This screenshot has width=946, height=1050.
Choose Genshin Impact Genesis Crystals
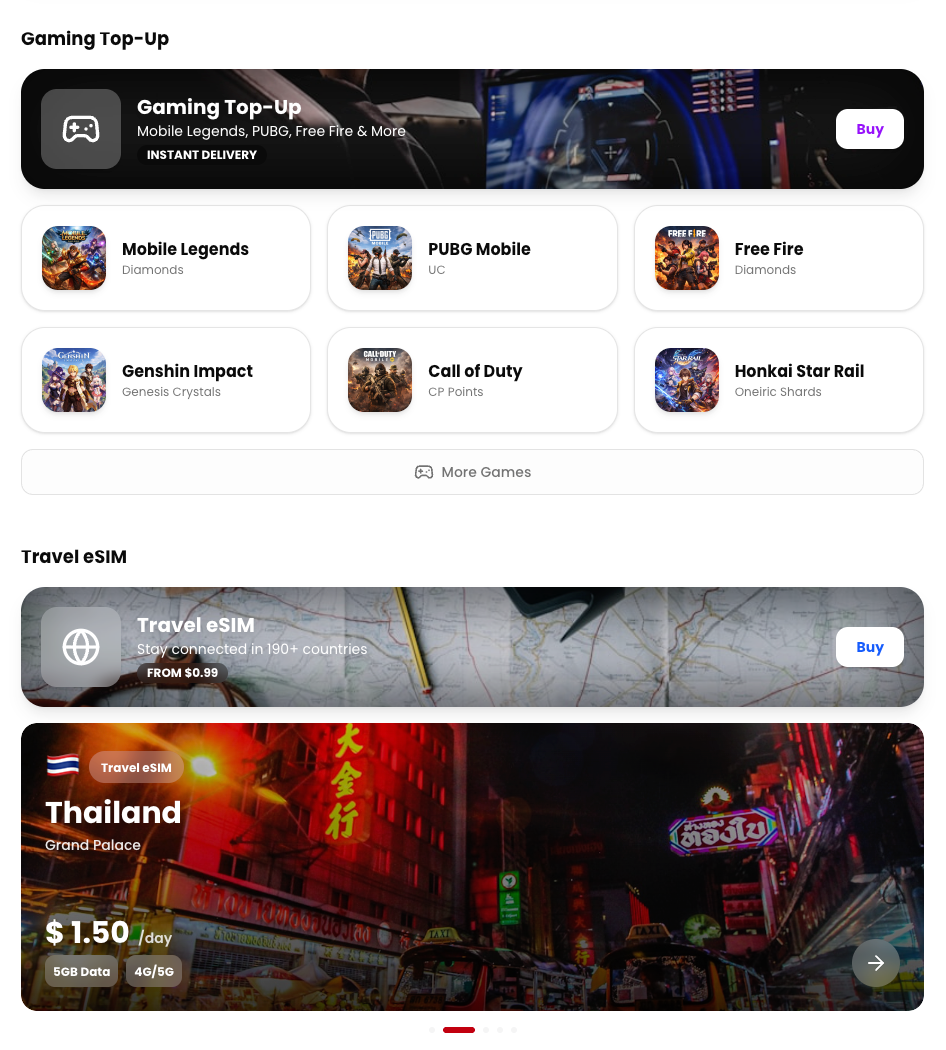166,380
